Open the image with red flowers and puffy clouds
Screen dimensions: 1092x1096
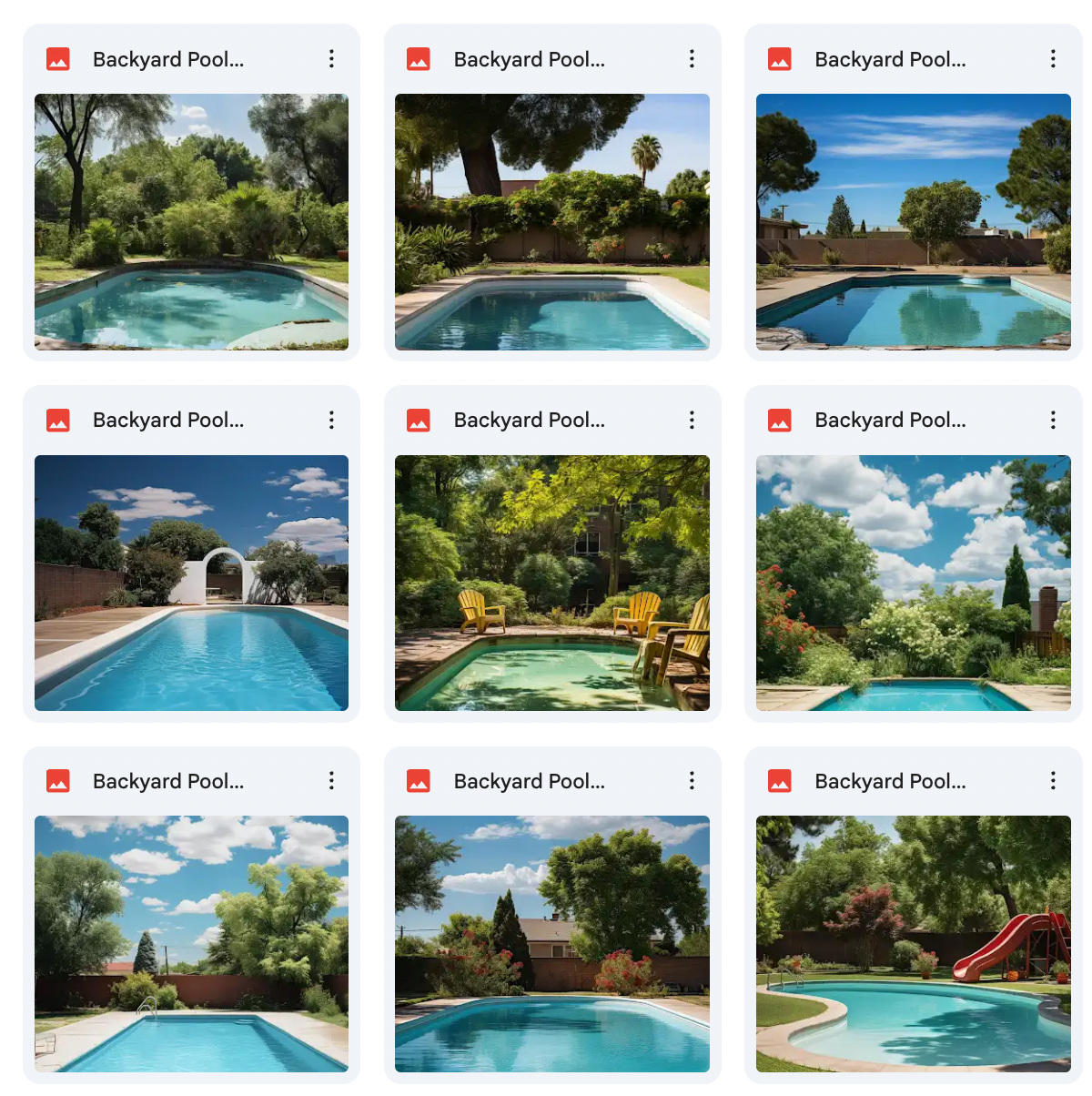913,583
